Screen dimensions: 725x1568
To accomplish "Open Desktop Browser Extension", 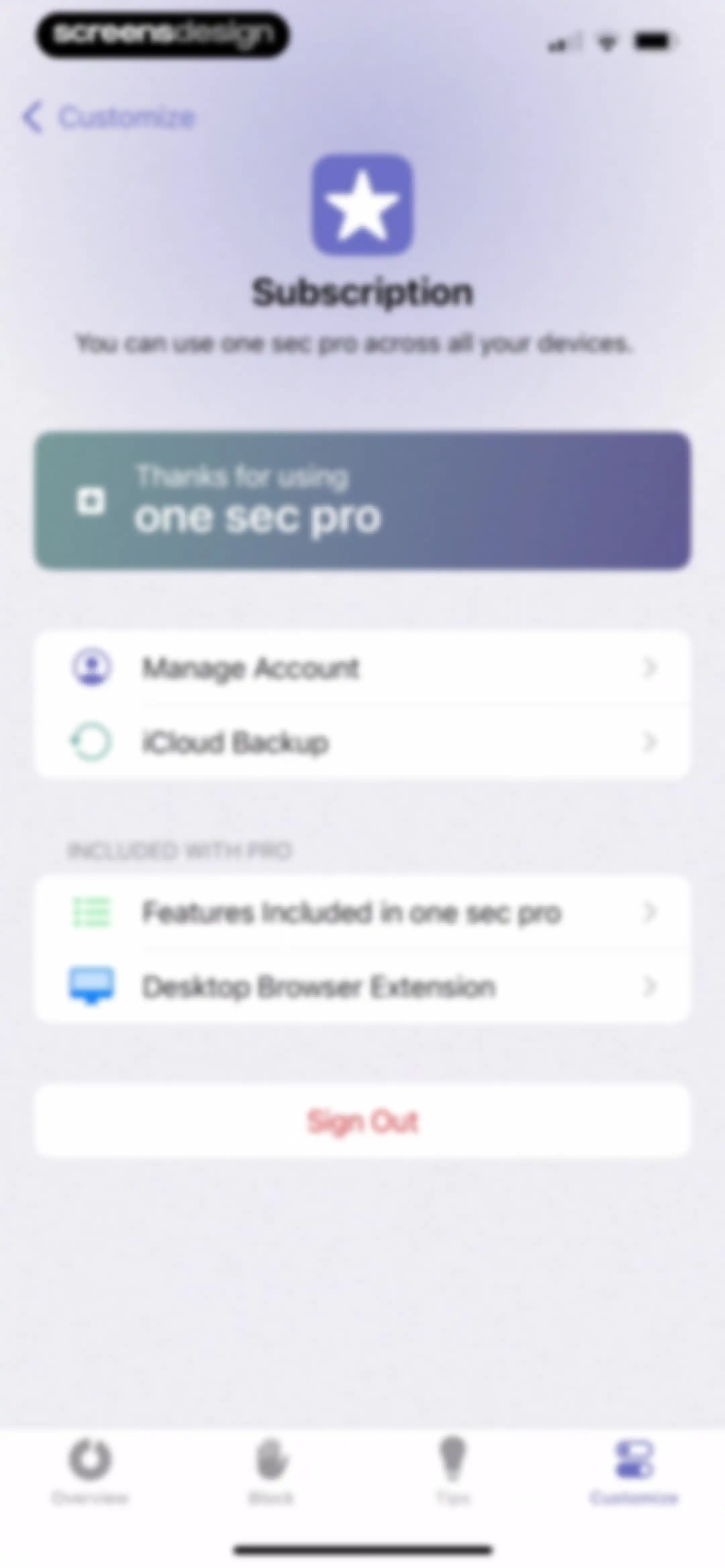I will (362, 986).
